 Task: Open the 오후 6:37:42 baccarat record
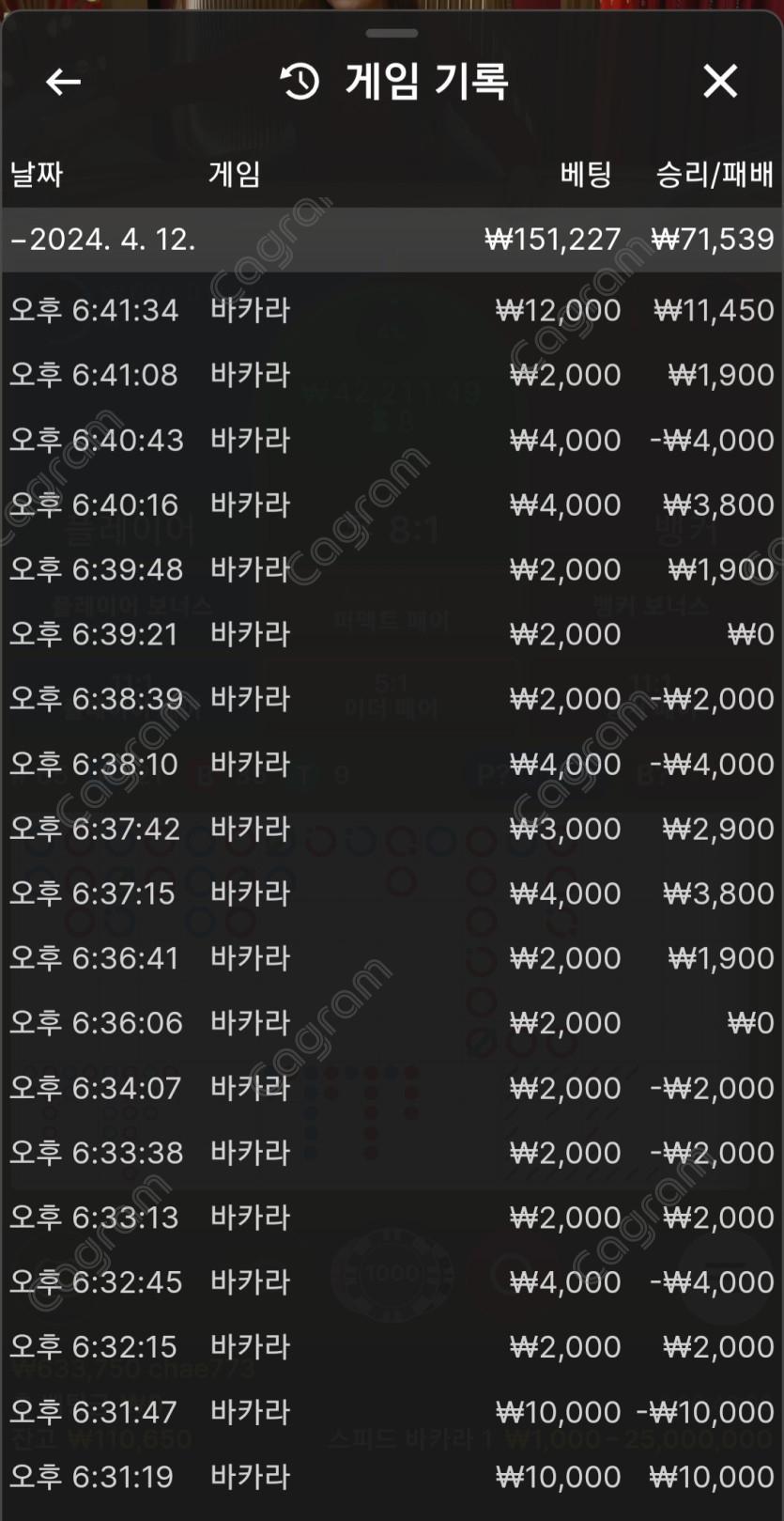pyautogui.click(x=392, y=829)
